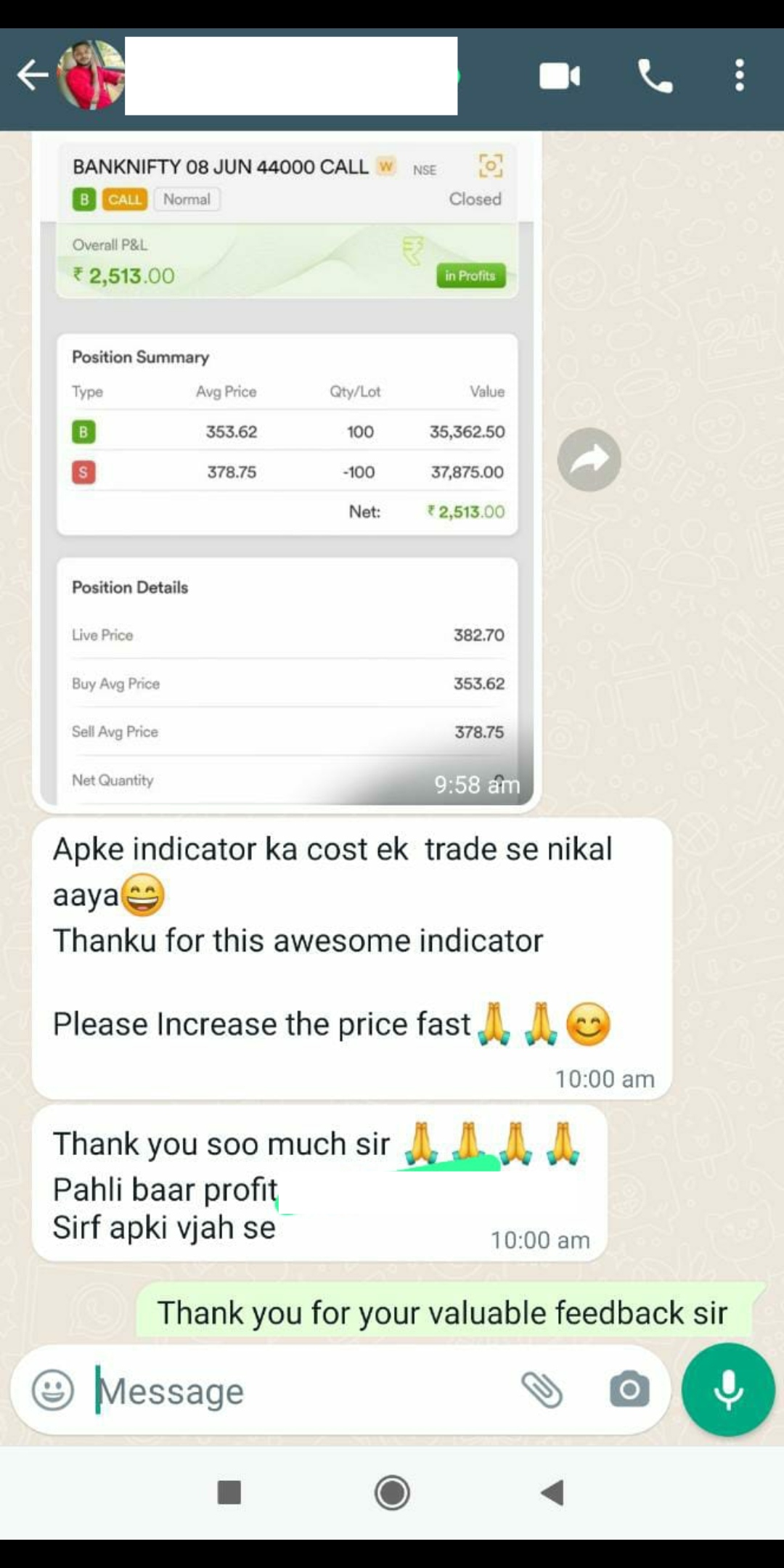Record a voice message with the microphone
Screen dimensions: 784x1568
[728, 1389]
